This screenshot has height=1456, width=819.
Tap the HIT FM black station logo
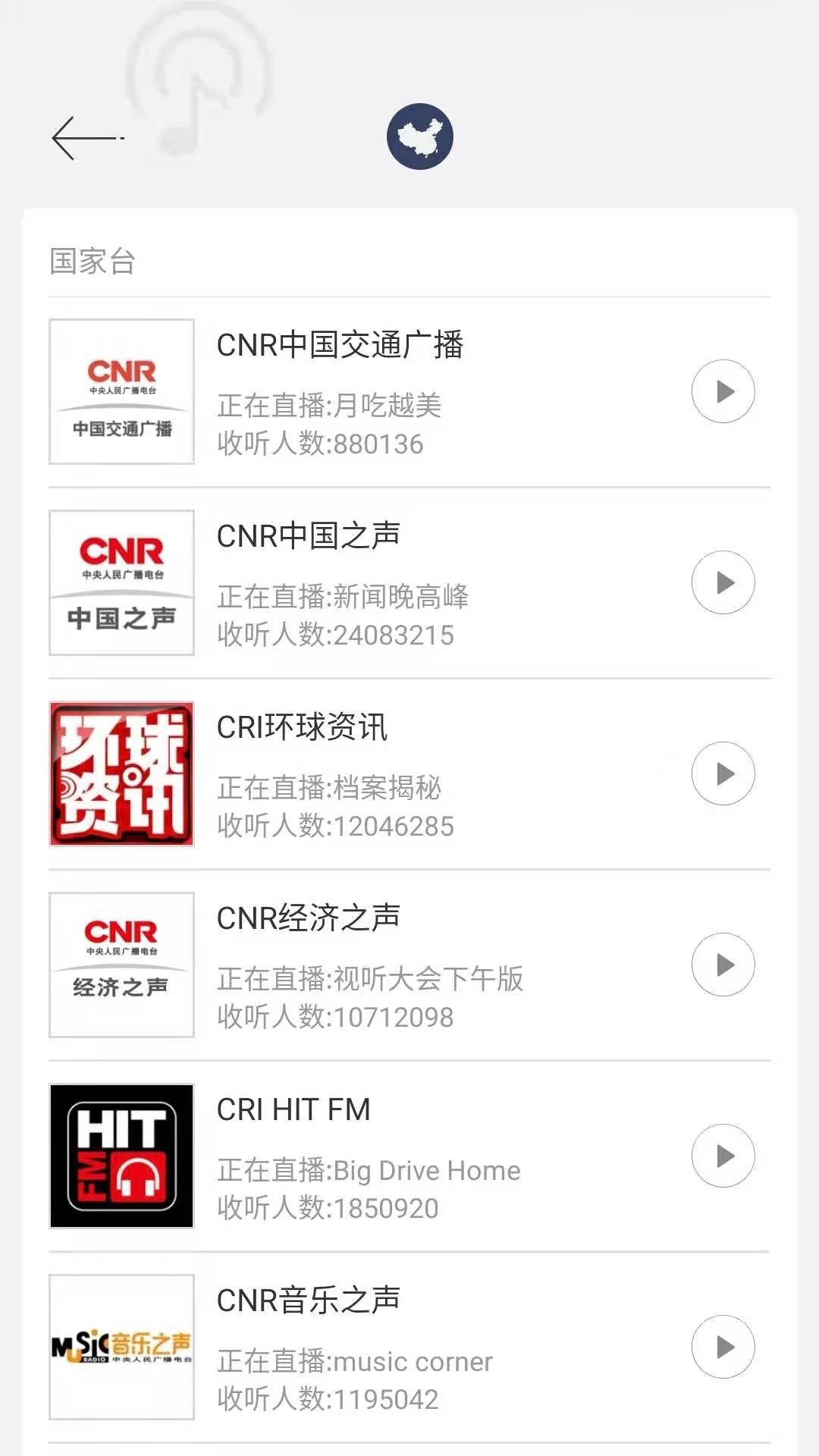pyautogui.click(x=123, y=1156)
